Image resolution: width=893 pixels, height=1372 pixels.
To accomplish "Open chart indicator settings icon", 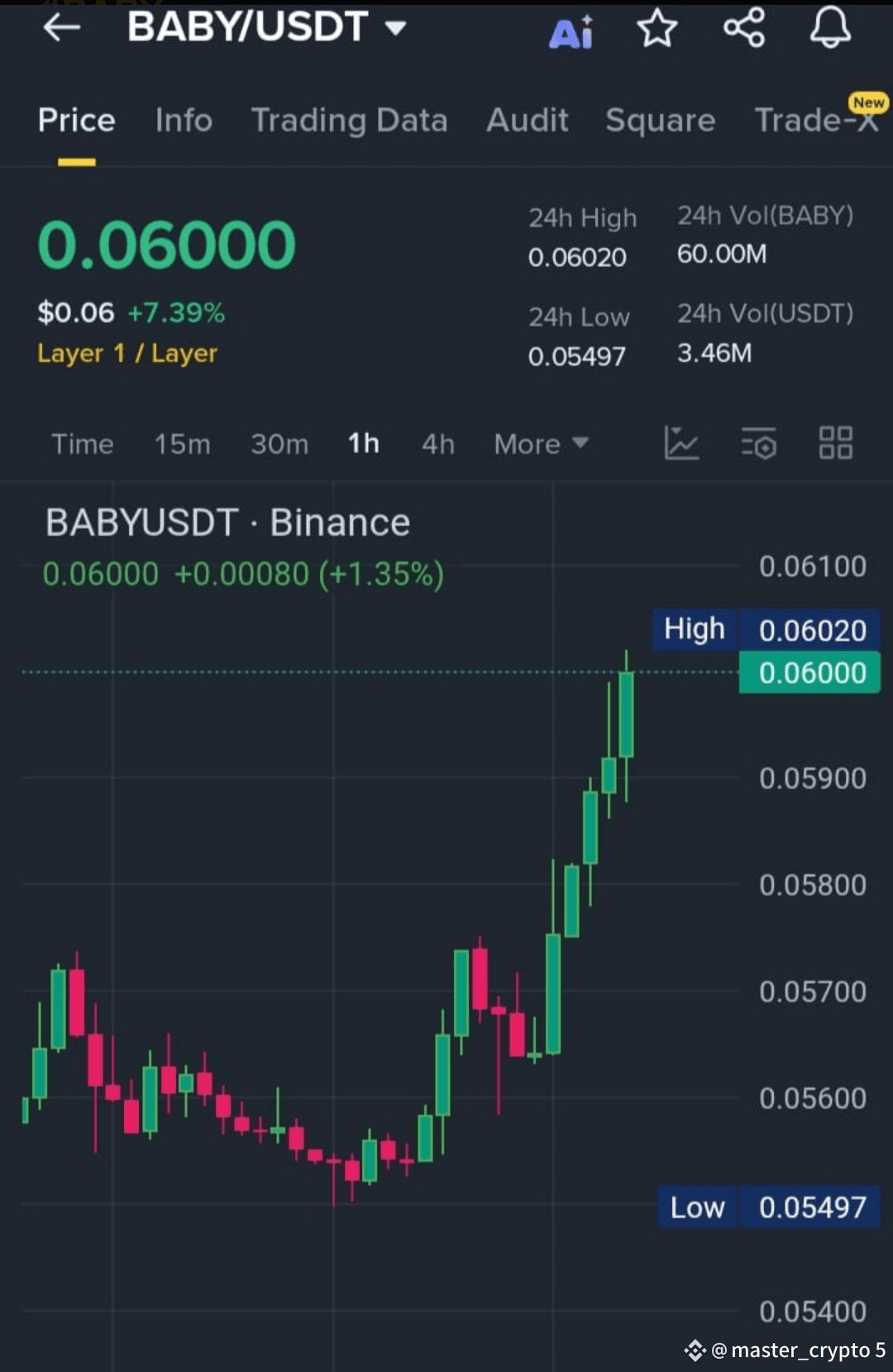I will point(758,443).
